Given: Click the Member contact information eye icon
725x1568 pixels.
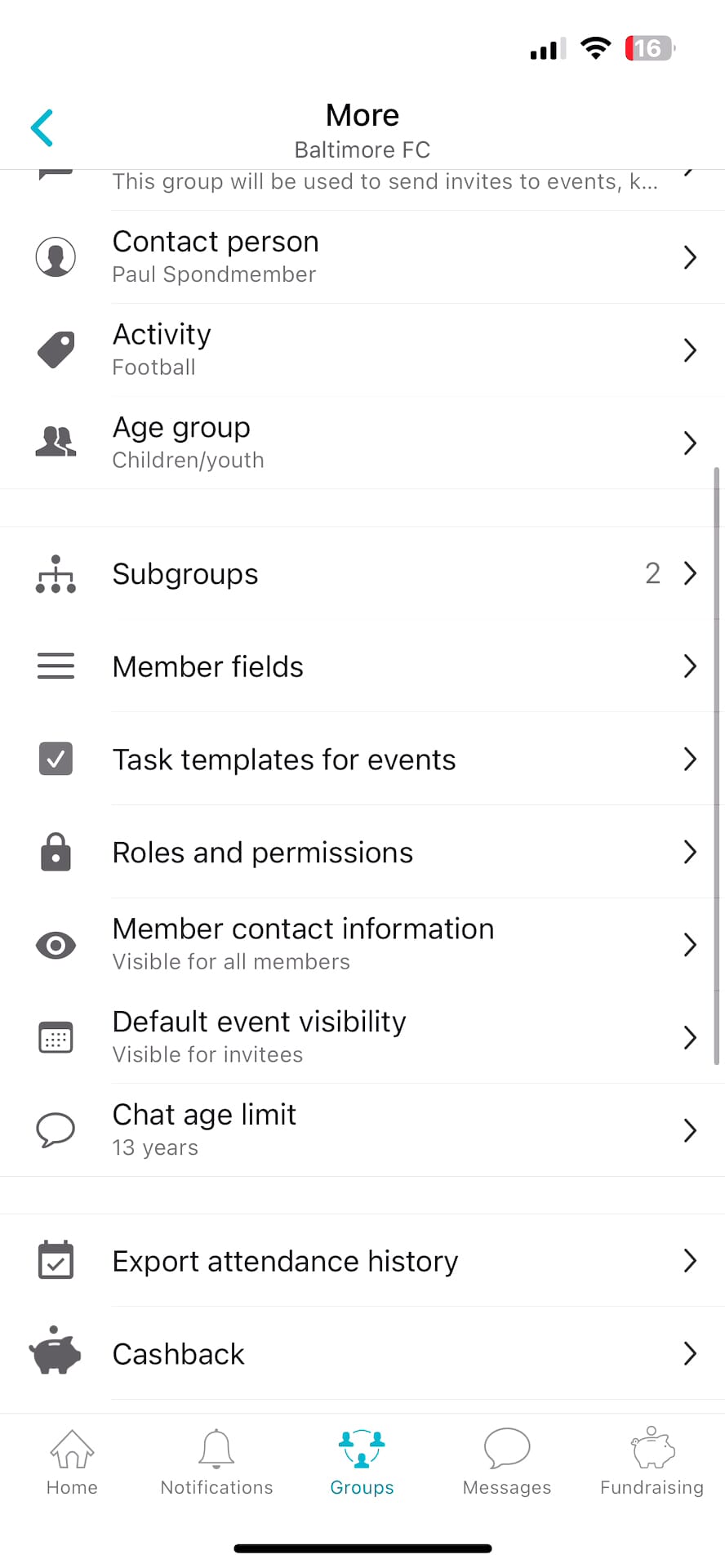Looking at the screenshot, I should pos(55,945).
